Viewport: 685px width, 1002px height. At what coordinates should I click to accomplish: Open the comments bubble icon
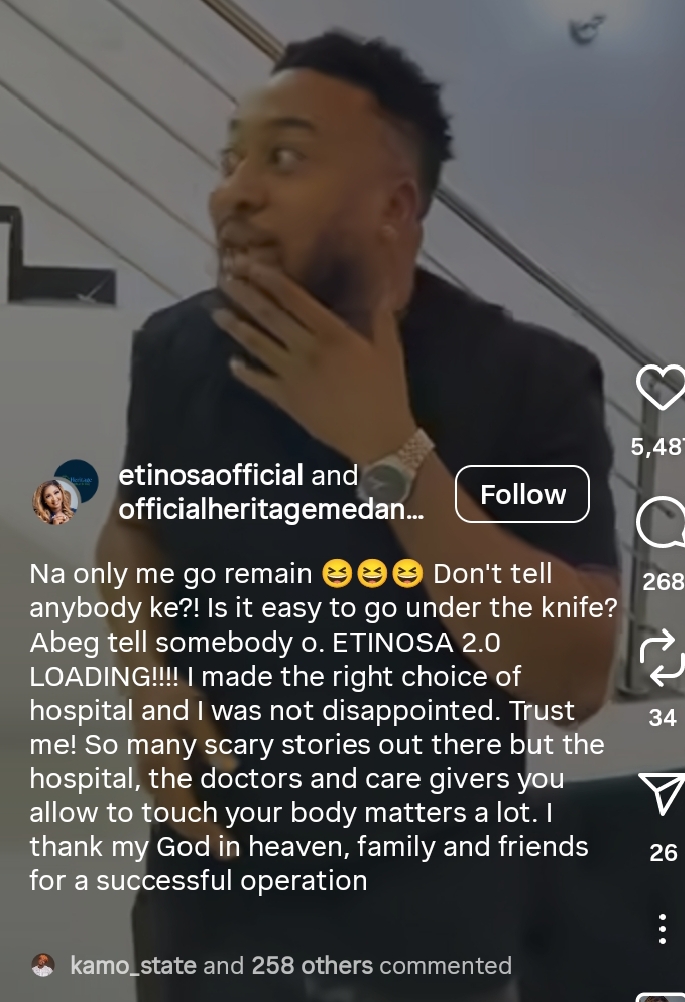click(x=661, y=524)
